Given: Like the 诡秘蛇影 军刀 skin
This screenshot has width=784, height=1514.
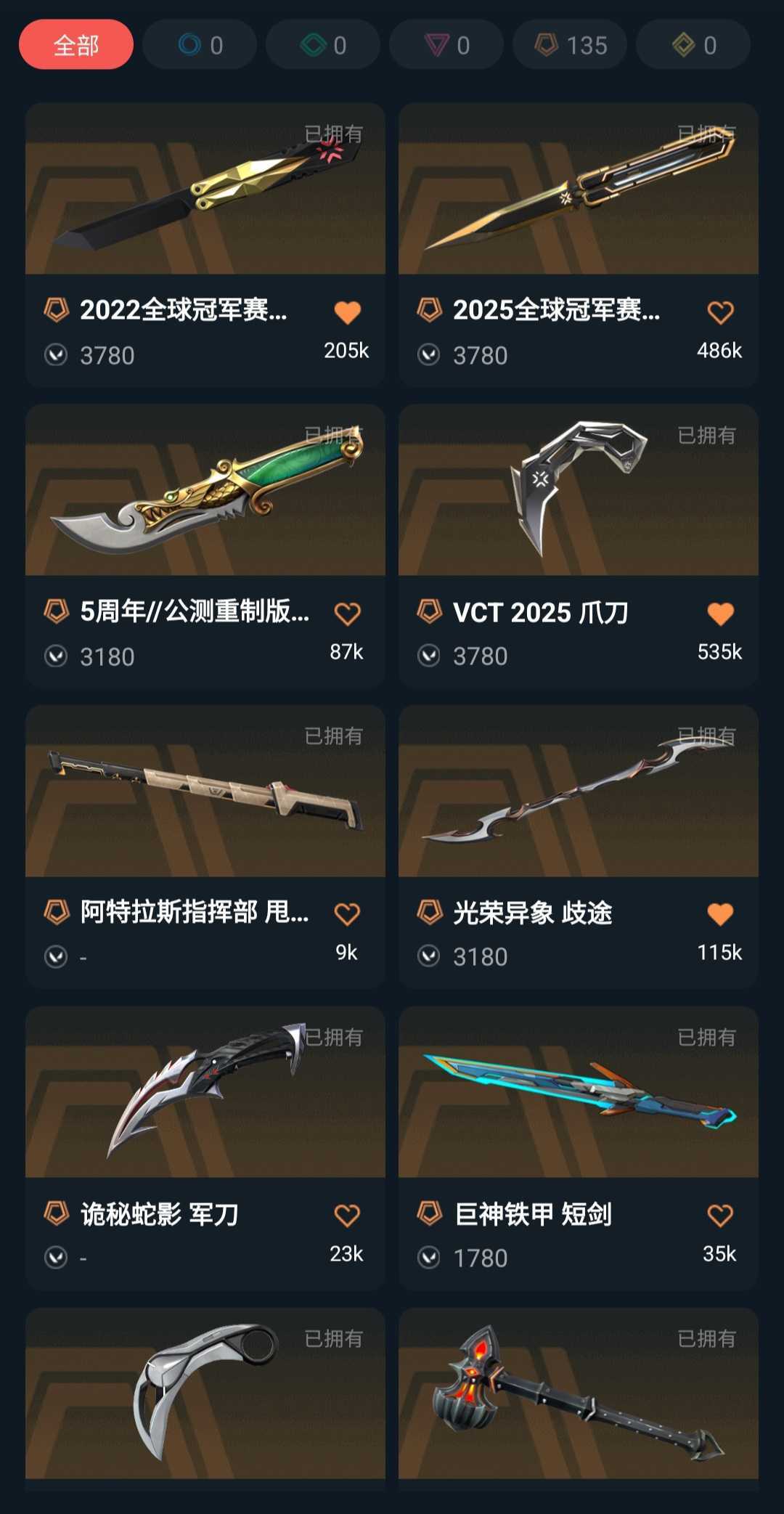Looking at the screenshot, I should (348, 1216).
